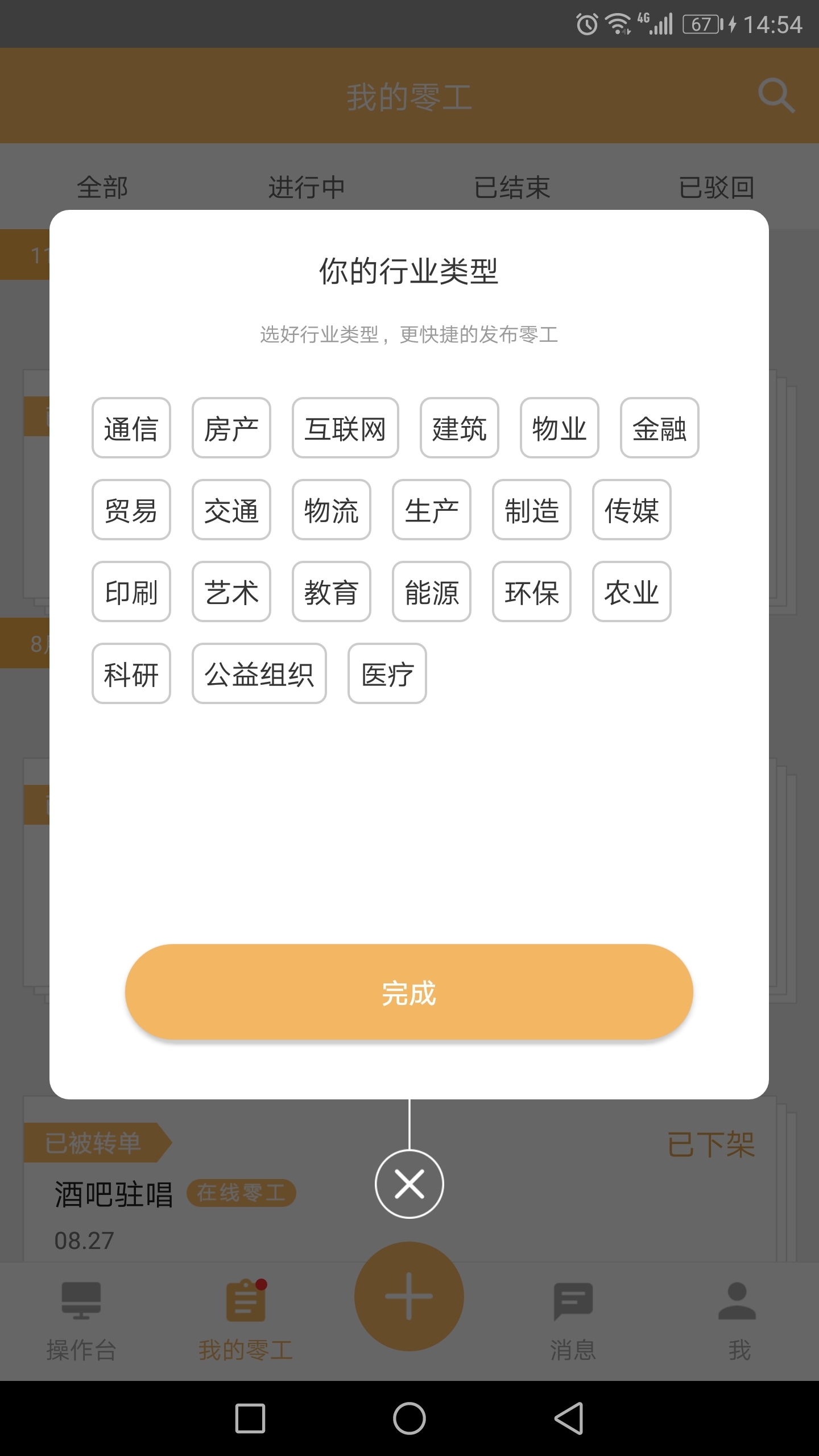This screenshot has width=819, height=1456.
Task: Choose 房产 as industry type
Action: [x=231, y=428]
